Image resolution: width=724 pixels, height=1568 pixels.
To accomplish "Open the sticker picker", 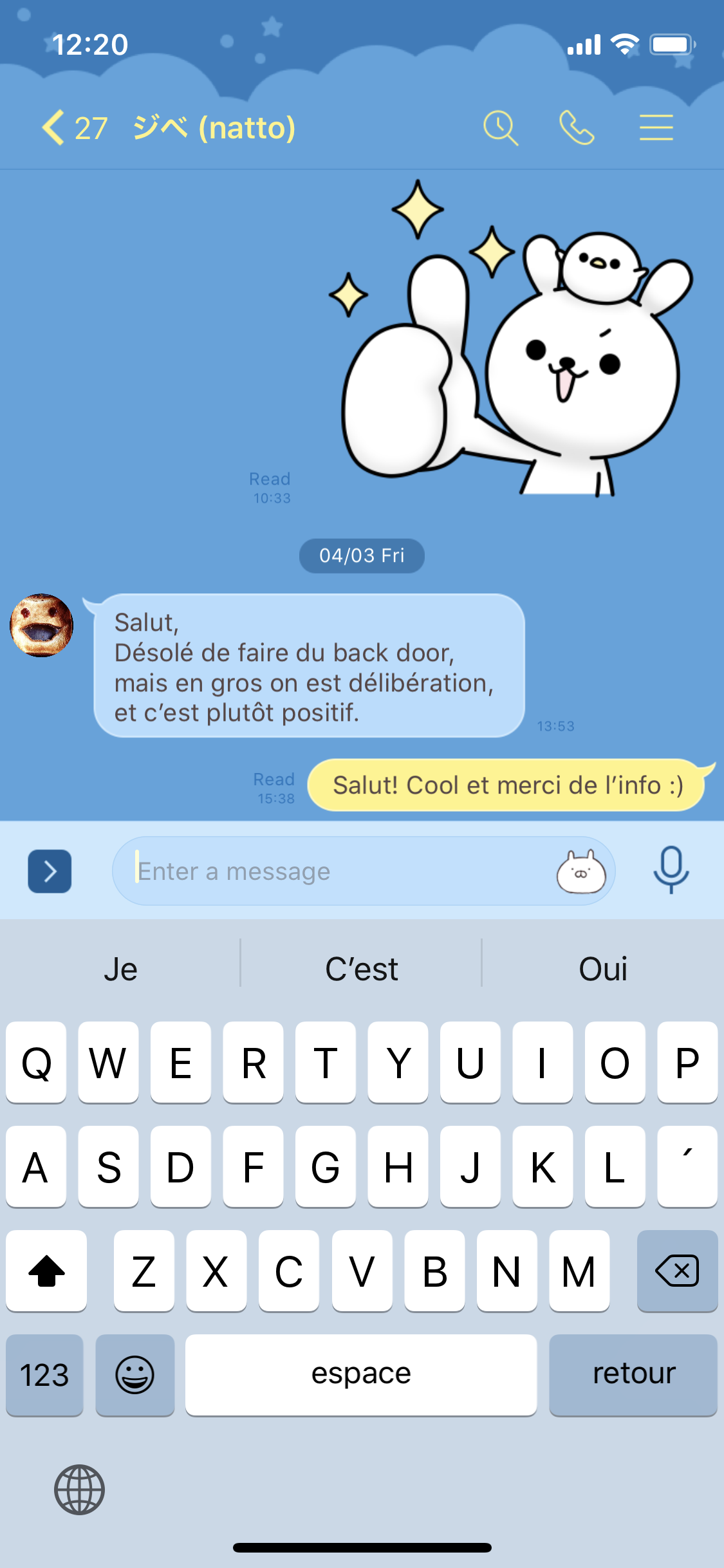I will [581, 872].
